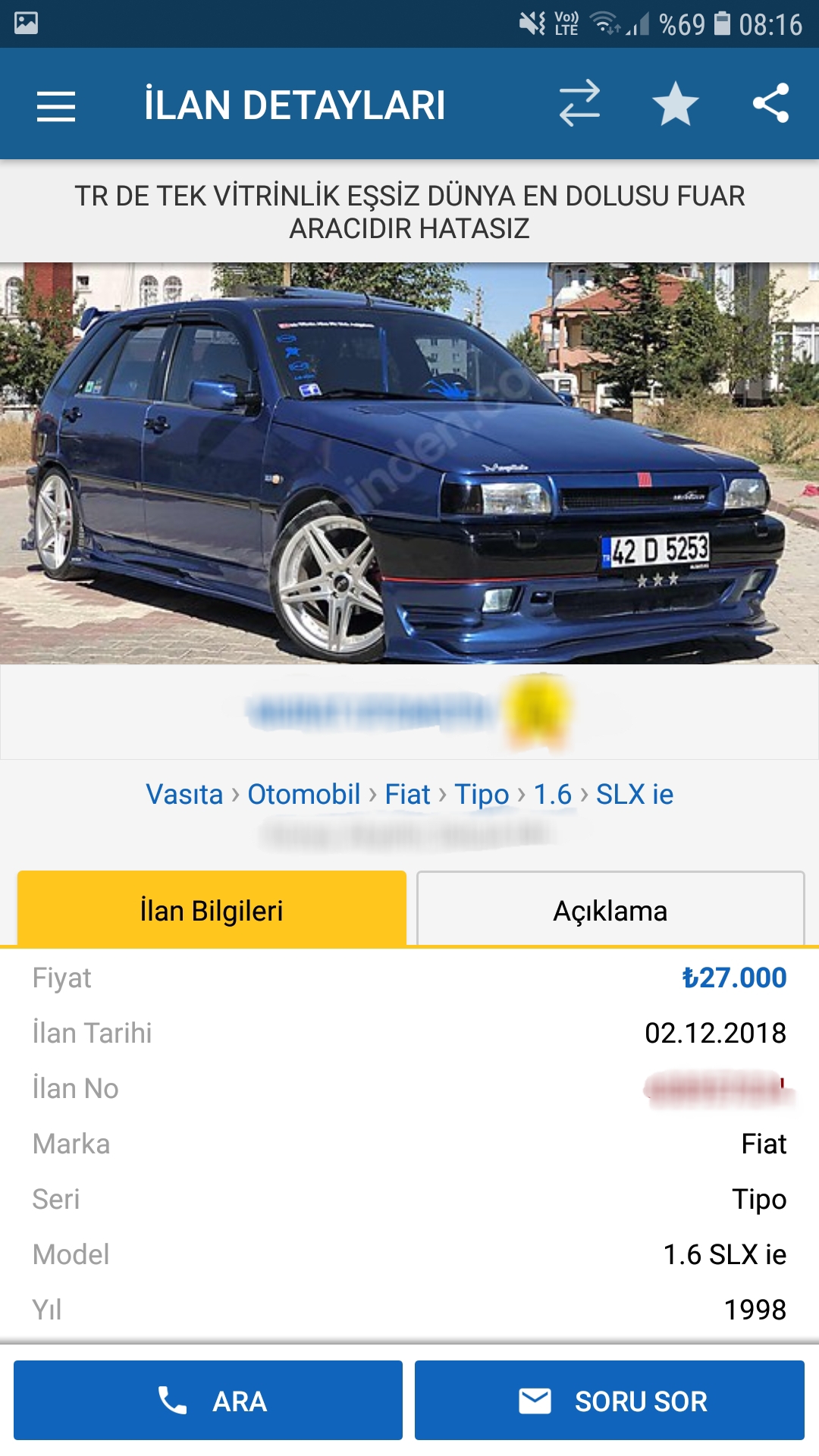Share this car listing
Screen dimensions: 819x1456
tap(770, 104)
